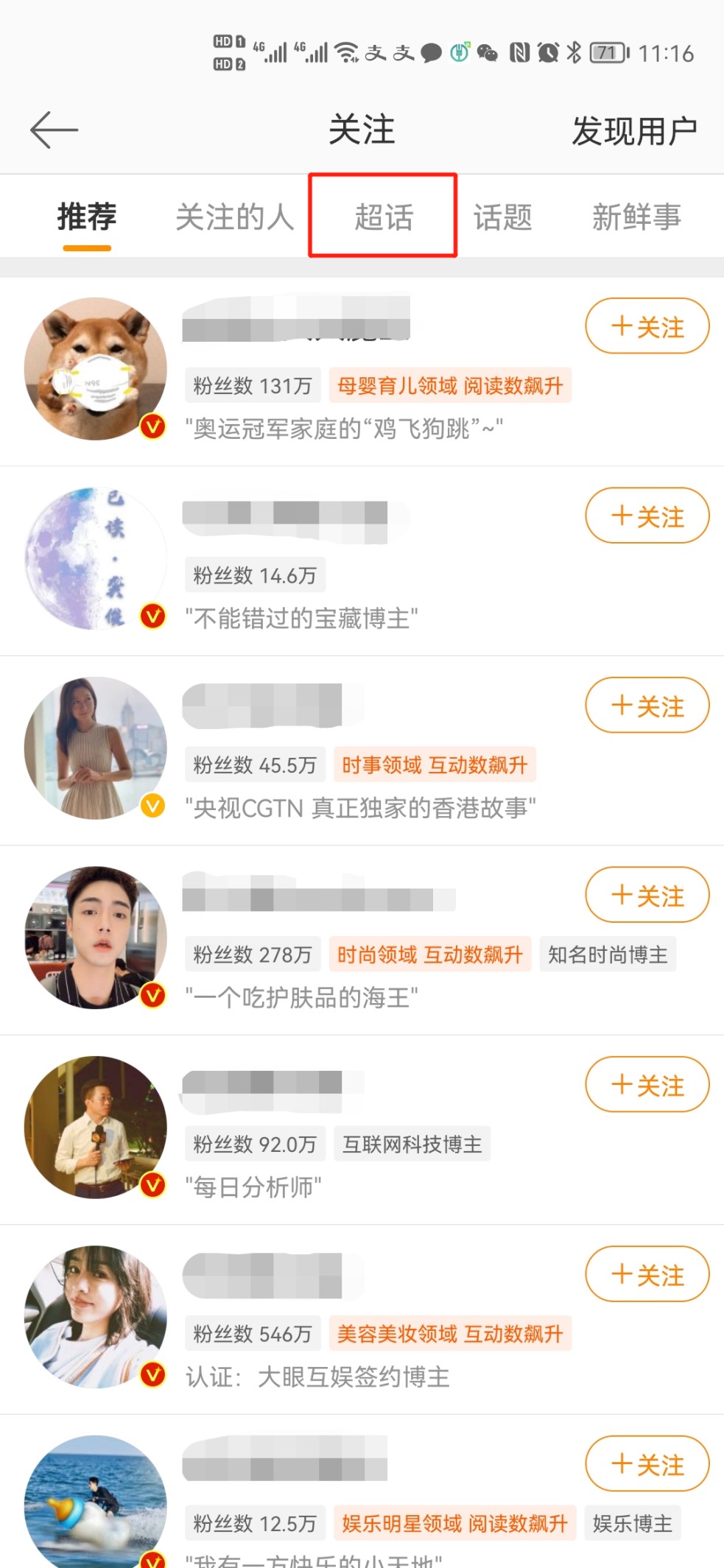The height and width of the screenshot is (1568, 724).
Task: Switch to the 超话 tab
Action: [384, 217]
